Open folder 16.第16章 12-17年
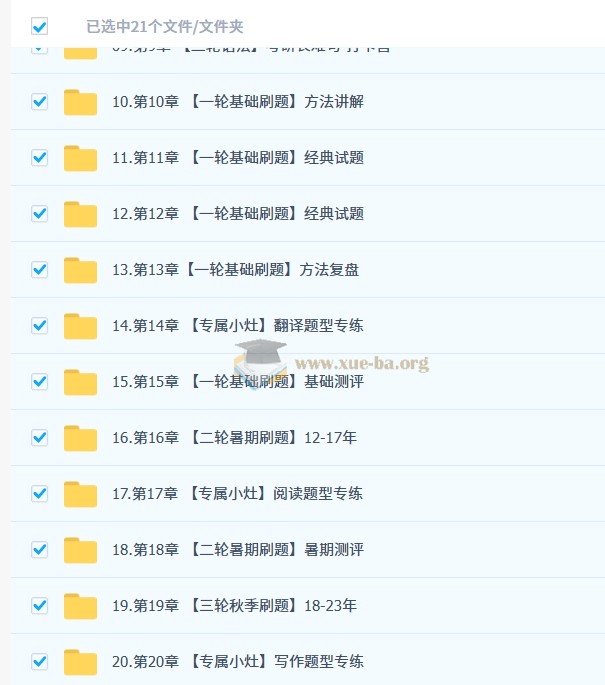 click(234, 438)
